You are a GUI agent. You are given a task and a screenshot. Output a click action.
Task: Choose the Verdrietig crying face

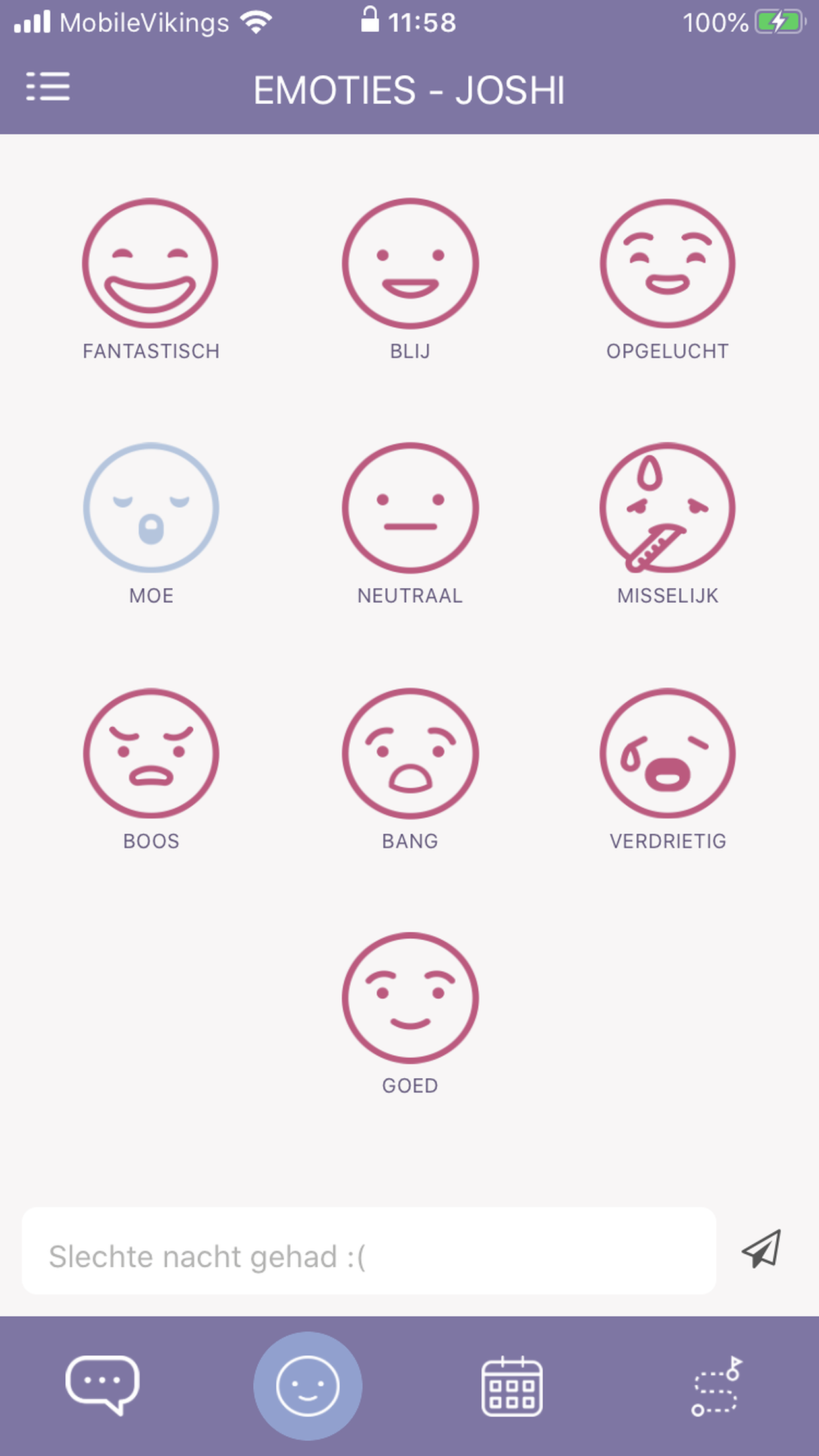pos(667,753)
